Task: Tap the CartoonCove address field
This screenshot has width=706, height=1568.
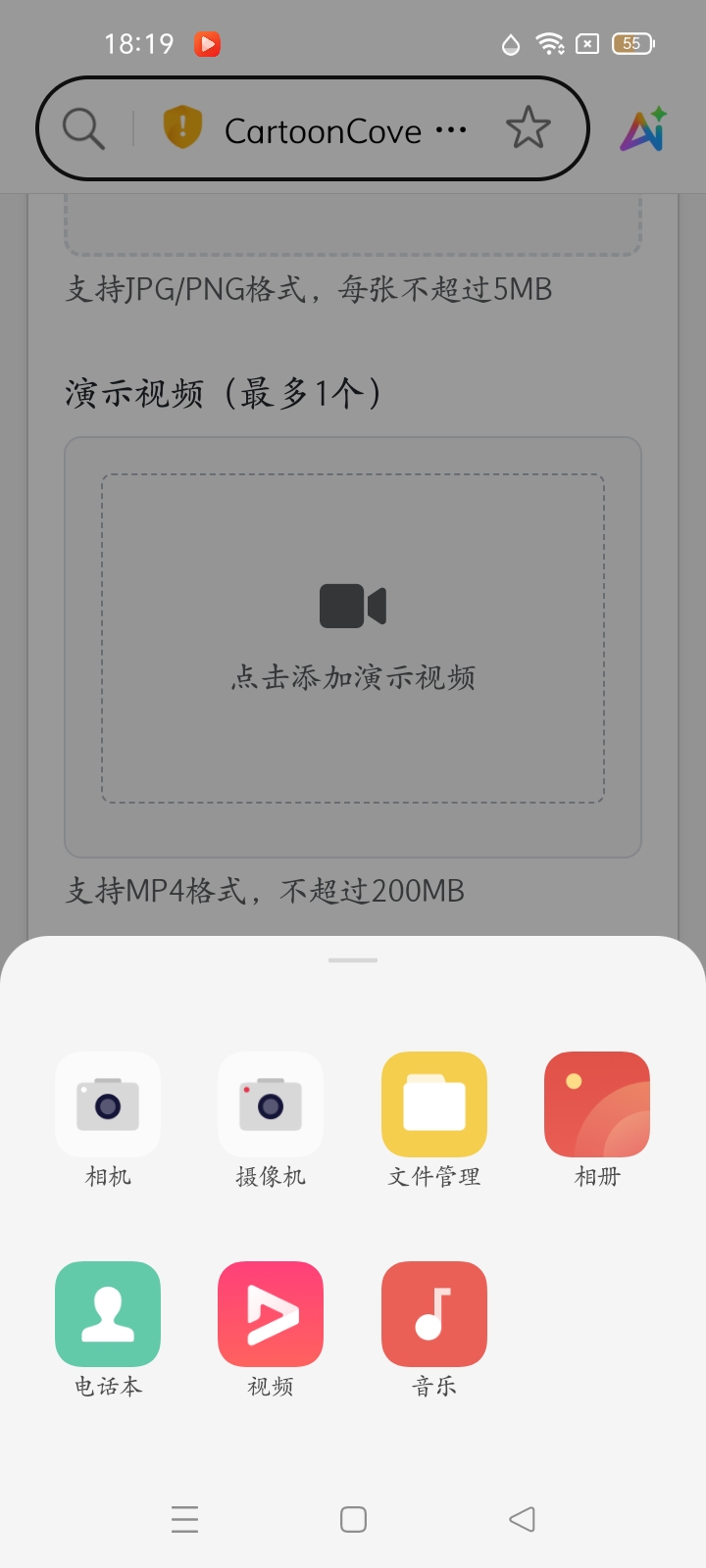Action: [x=324, y=130]
